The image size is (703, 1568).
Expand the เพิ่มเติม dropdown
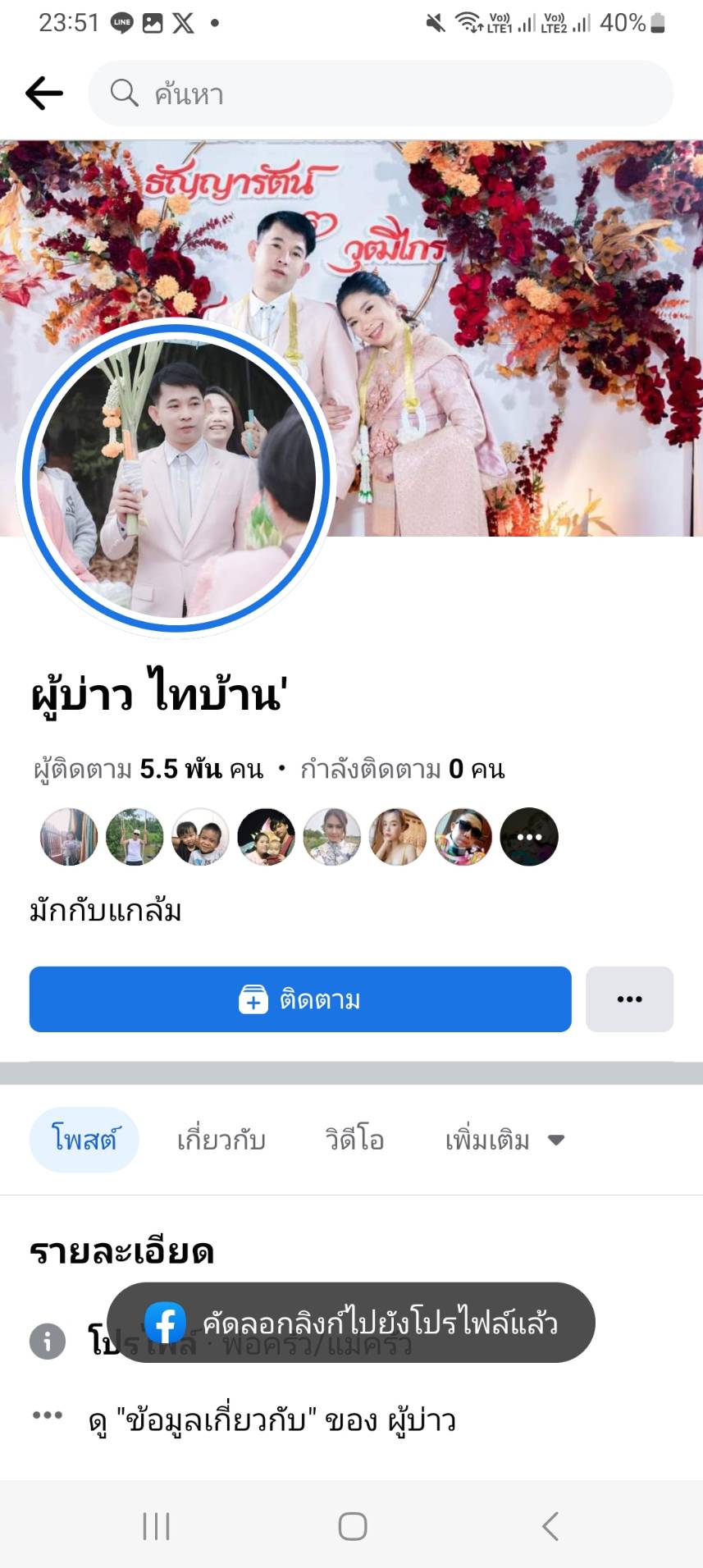(504, 1141)
